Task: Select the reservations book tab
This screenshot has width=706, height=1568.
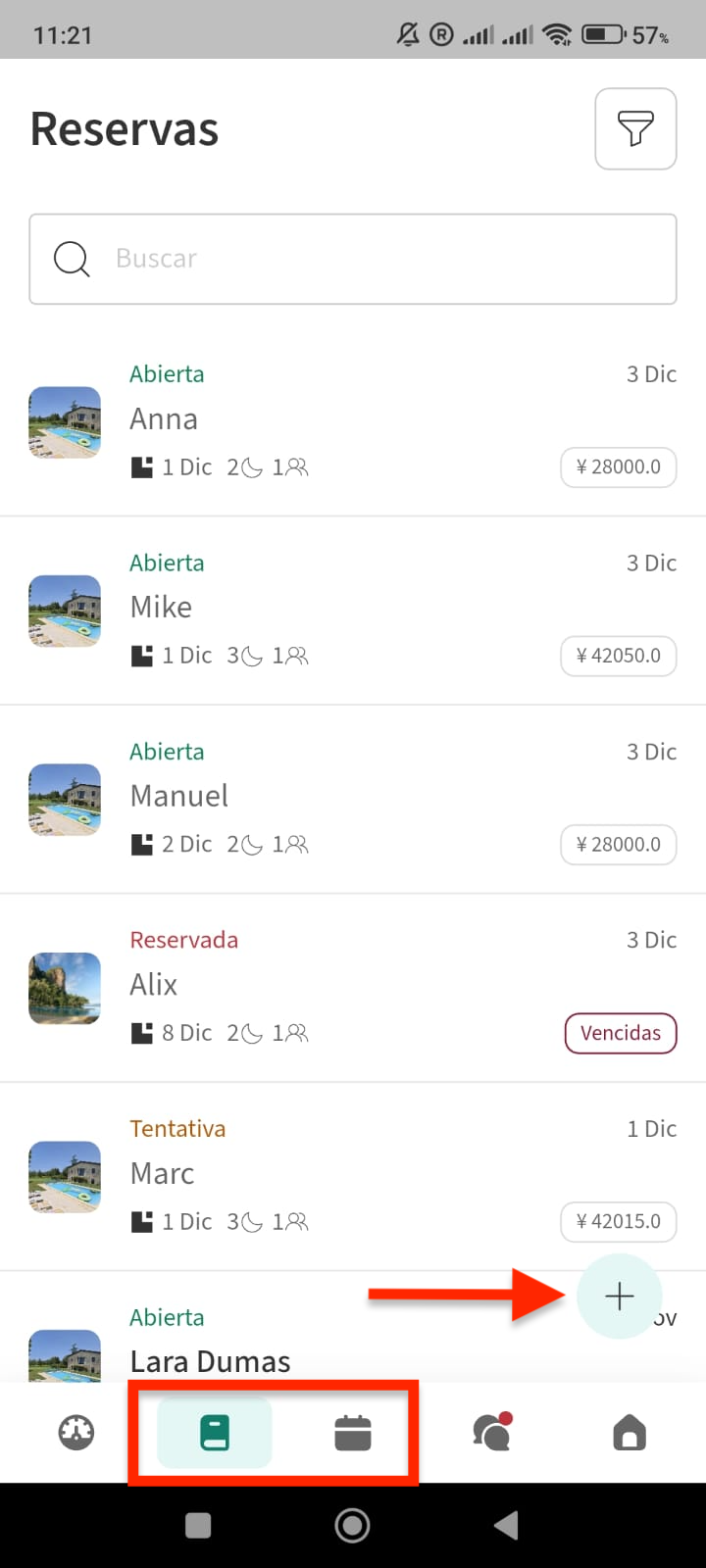Action: 215,1433
